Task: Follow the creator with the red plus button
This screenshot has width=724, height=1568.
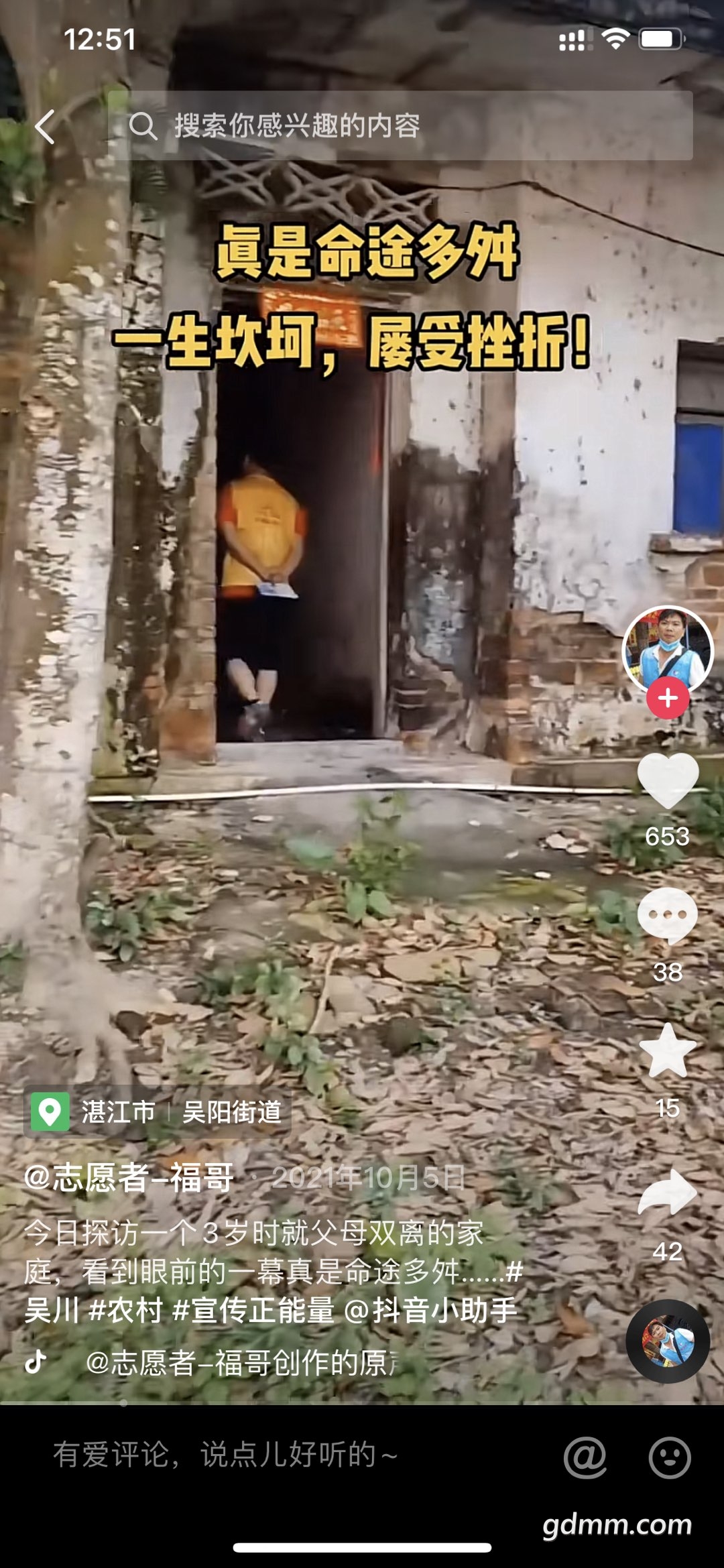Action: 667,699
